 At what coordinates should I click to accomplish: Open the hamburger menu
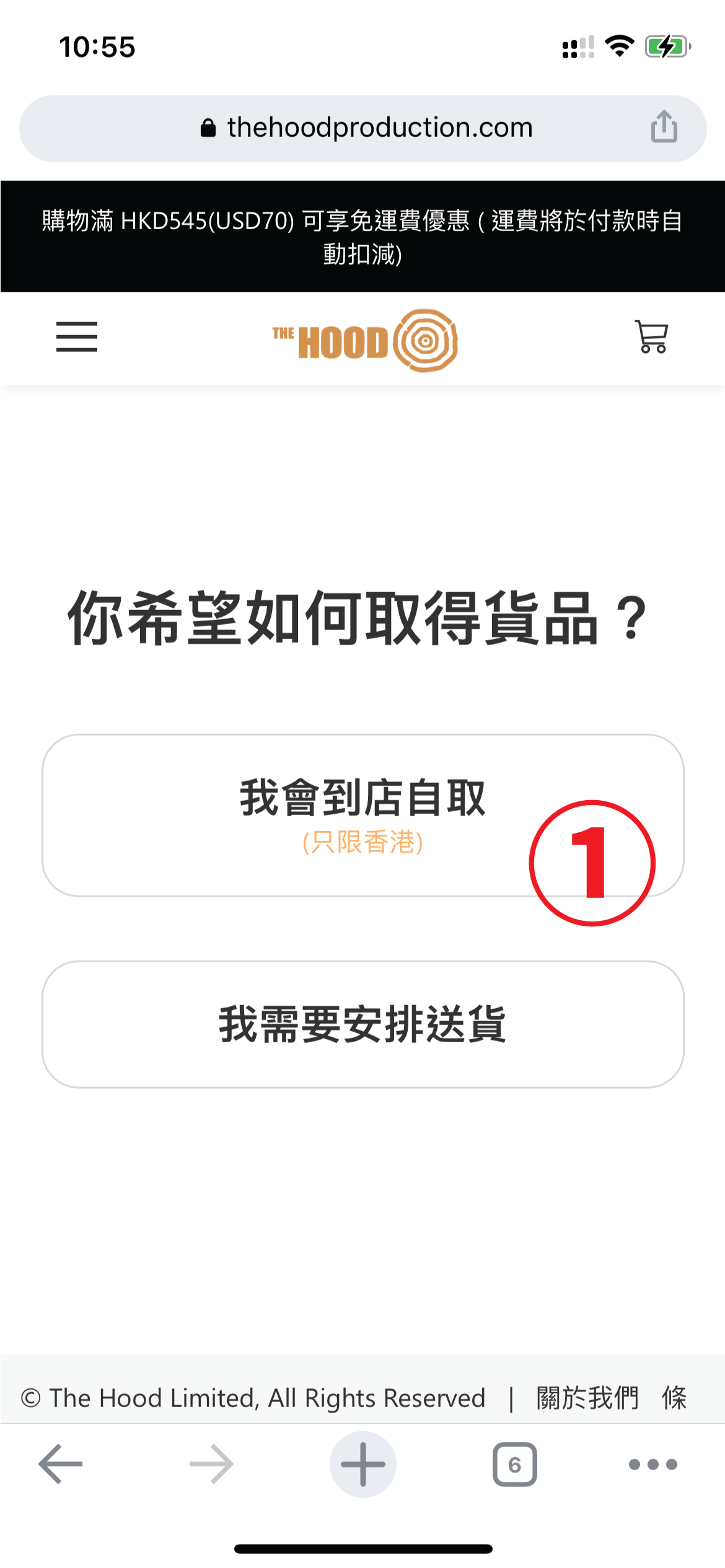pyautogui.click(x=76, y=337)
